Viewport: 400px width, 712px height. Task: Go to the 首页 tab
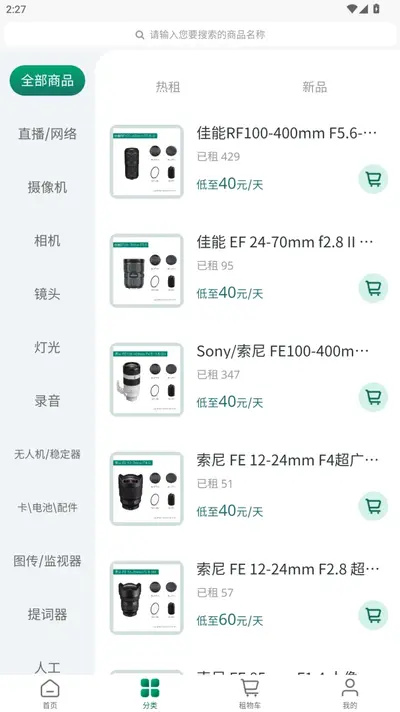[x=50, y=694]
